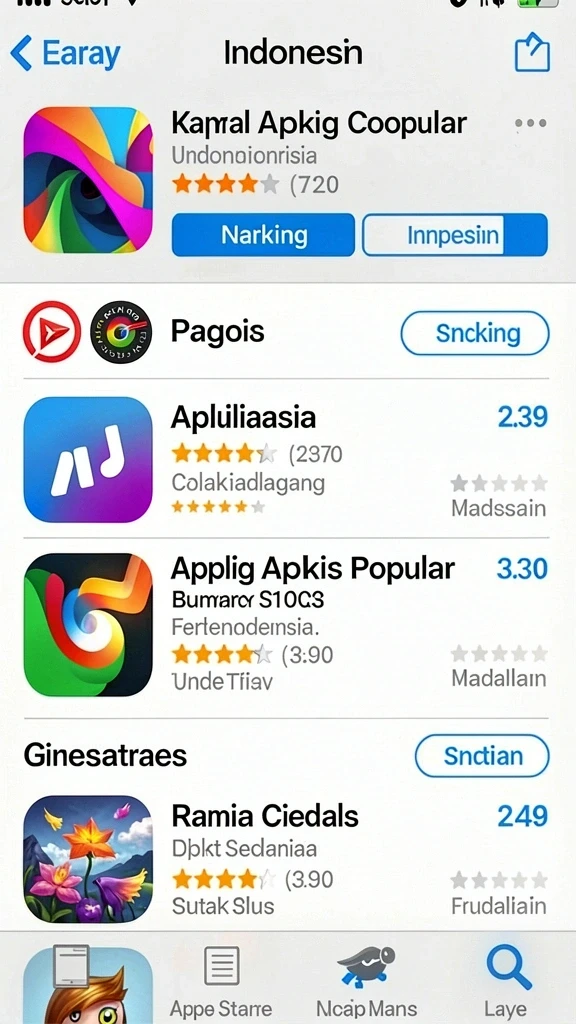576x1024 pixels.
Task: Open the share icon in the top bar
Action: point(532,52)
